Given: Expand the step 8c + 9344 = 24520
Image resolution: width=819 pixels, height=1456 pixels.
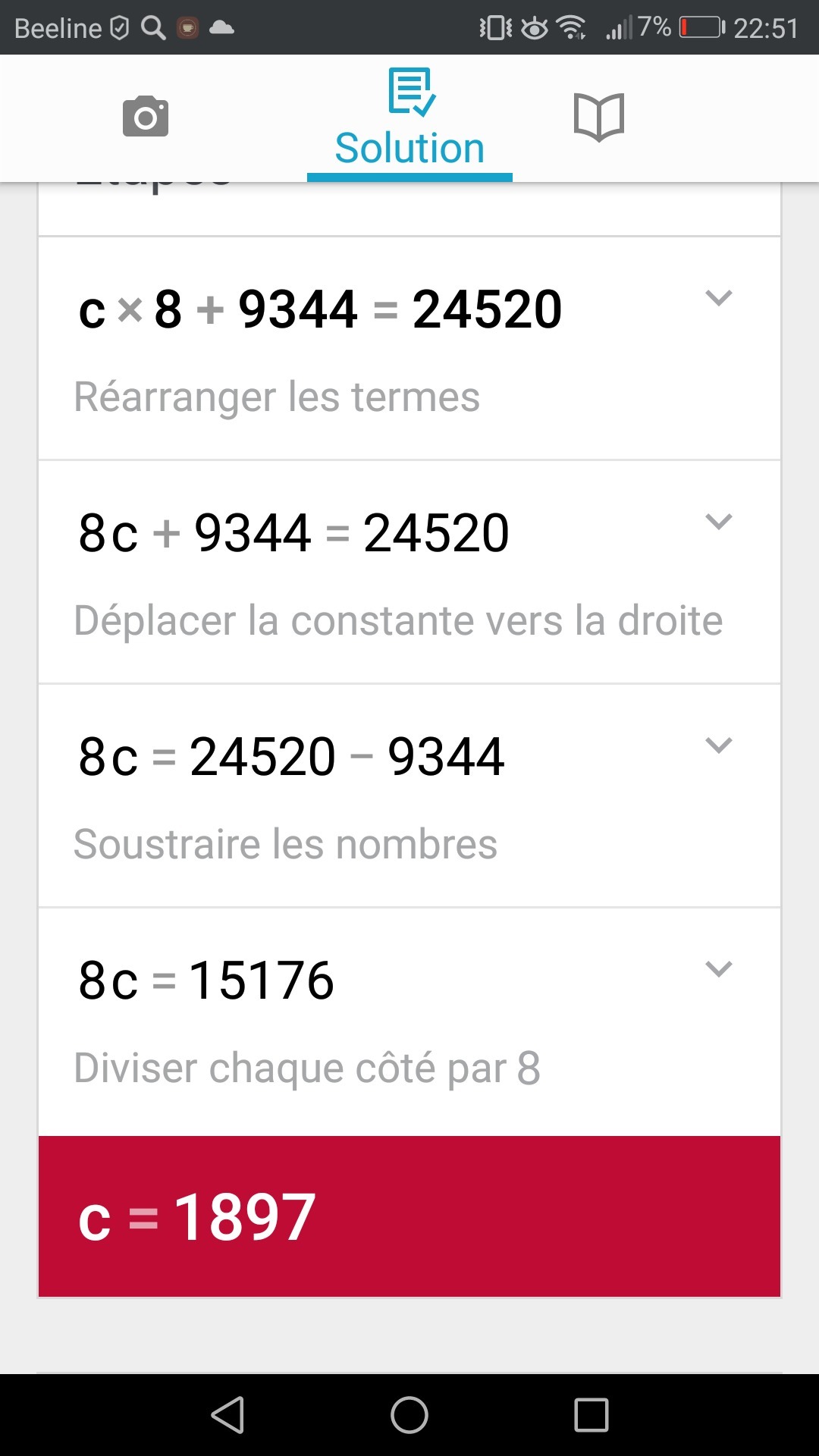Looking at the screenshot, I should (718, 522).
